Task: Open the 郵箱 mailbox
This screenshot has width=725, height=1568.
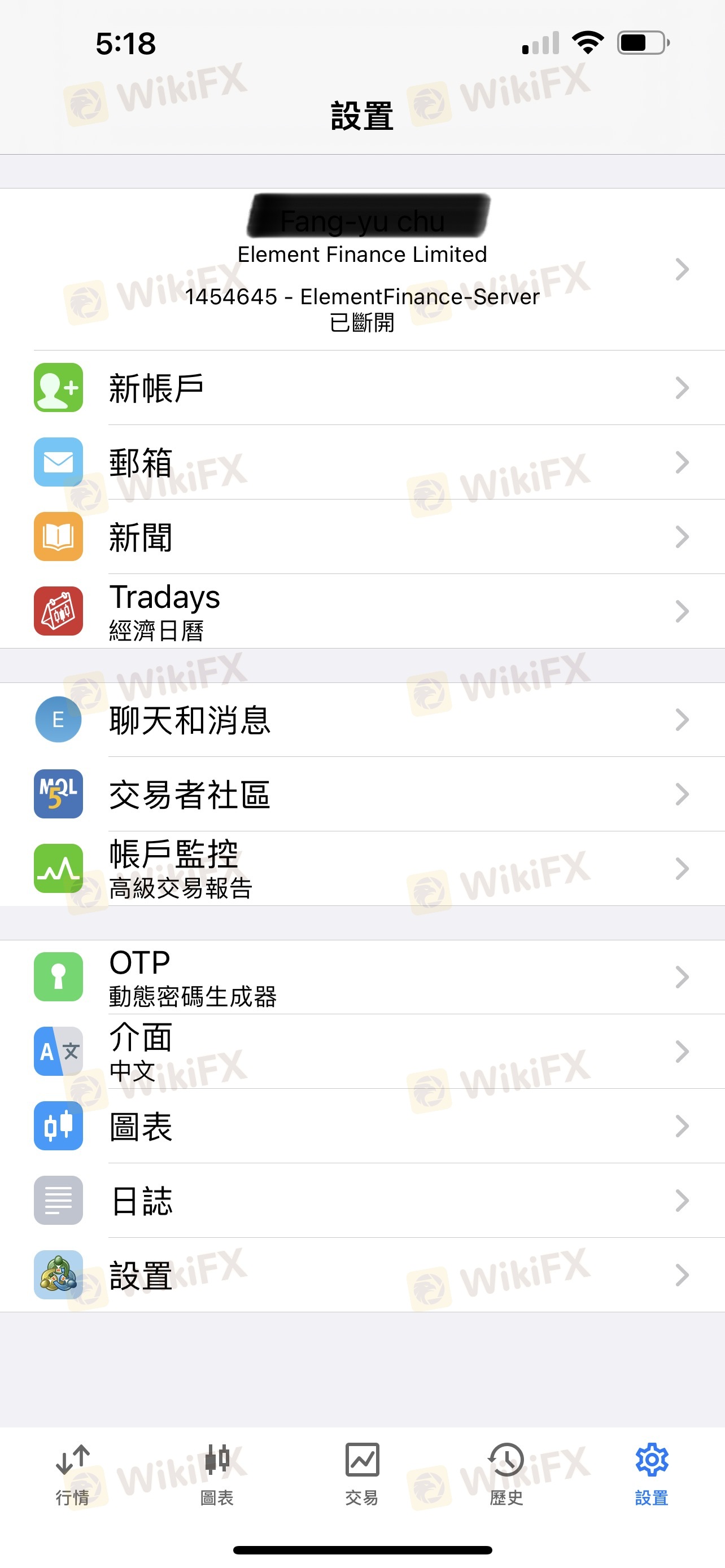Action: click(x=362, y=462)
